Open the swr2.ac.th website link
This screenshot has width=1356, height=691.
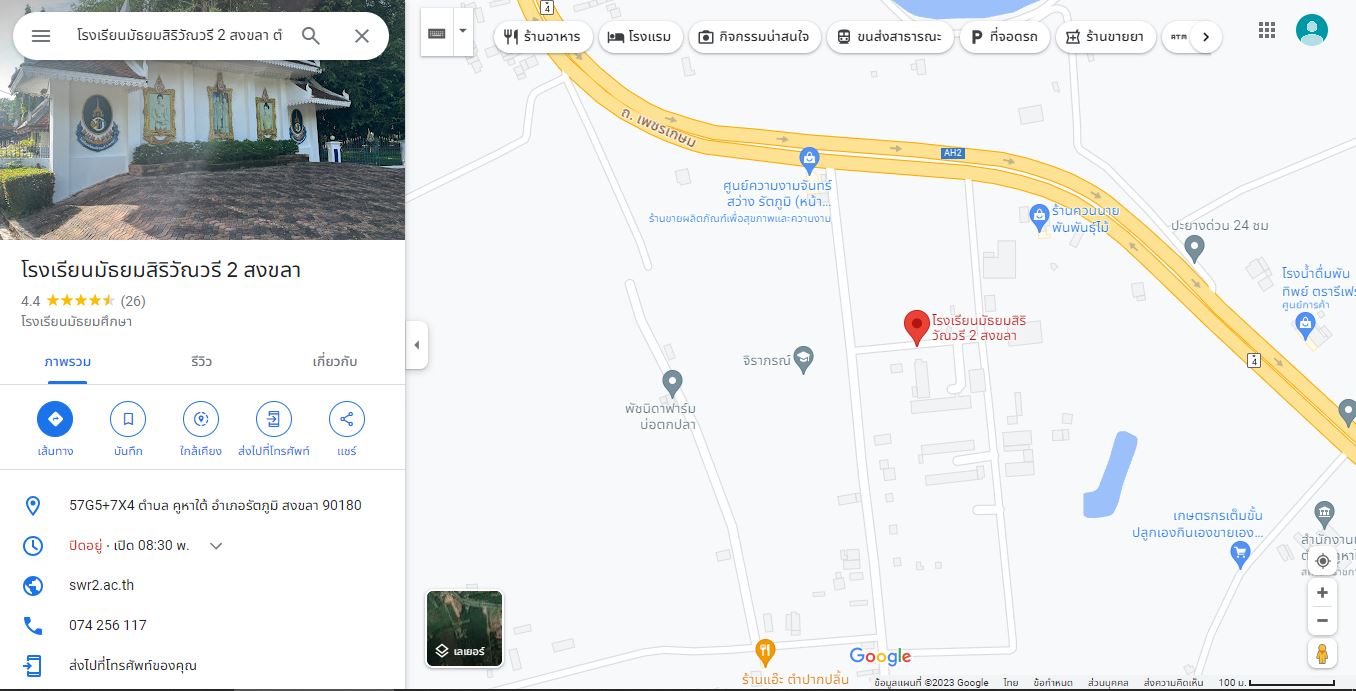coord(101,585)
